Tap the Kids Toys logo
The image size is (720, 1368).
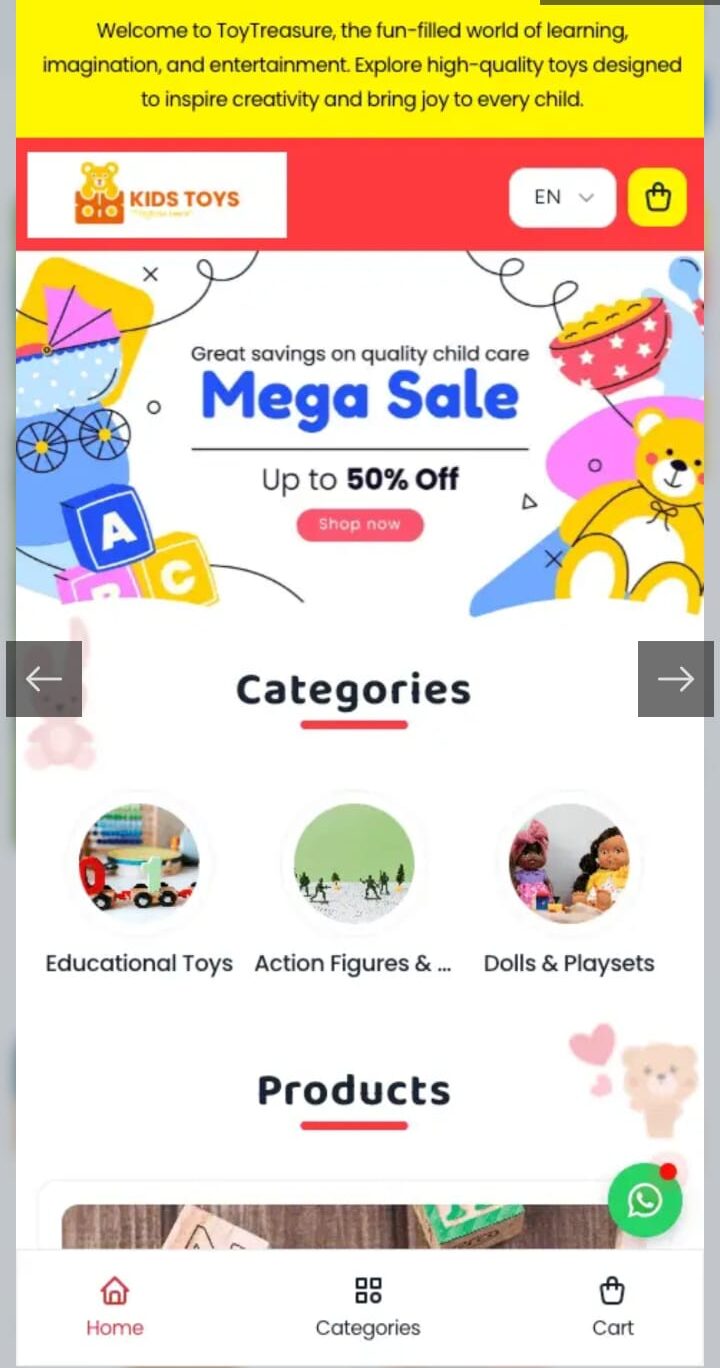point(157,195)
